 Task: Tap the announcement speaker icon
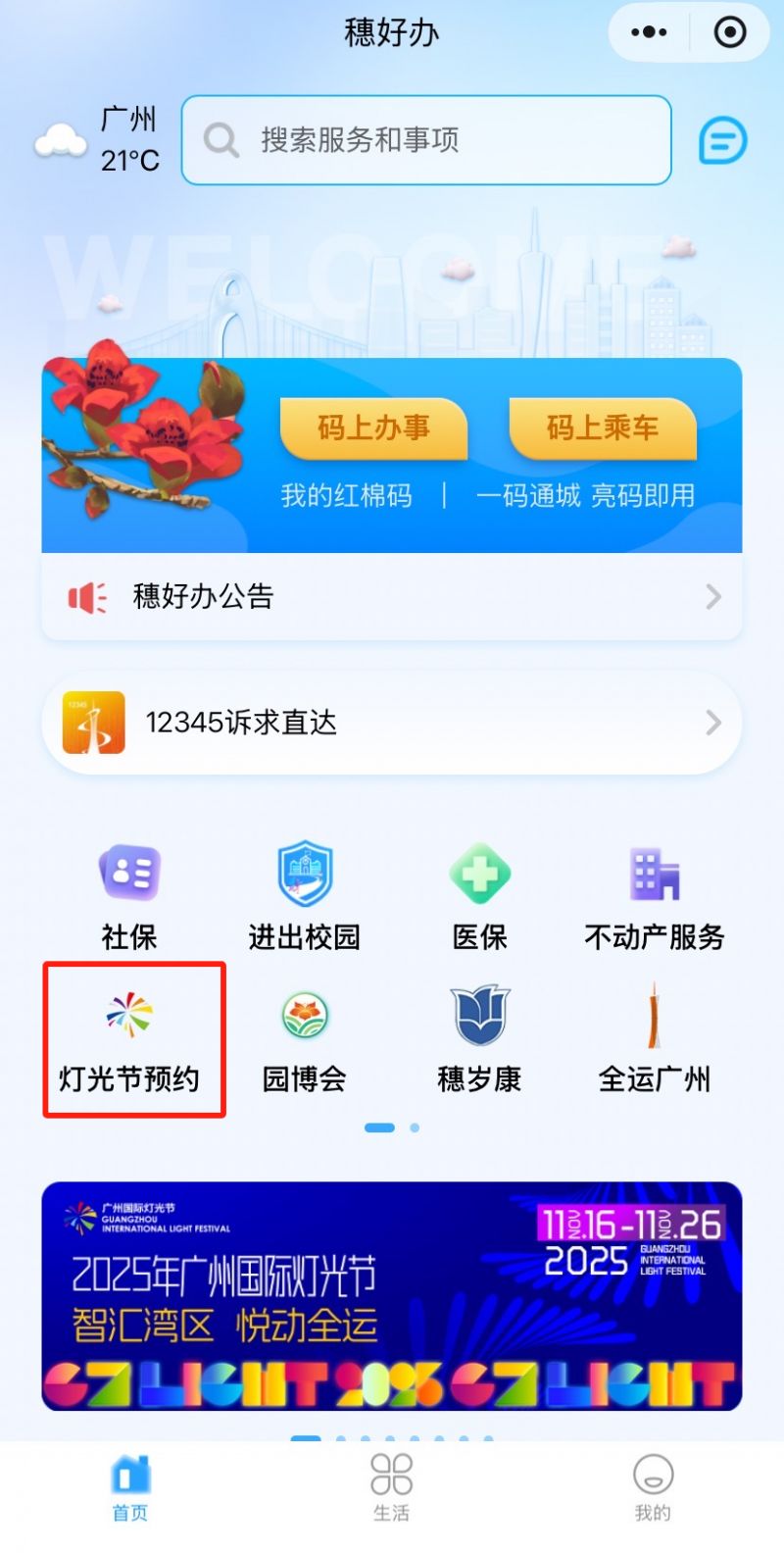85,597
